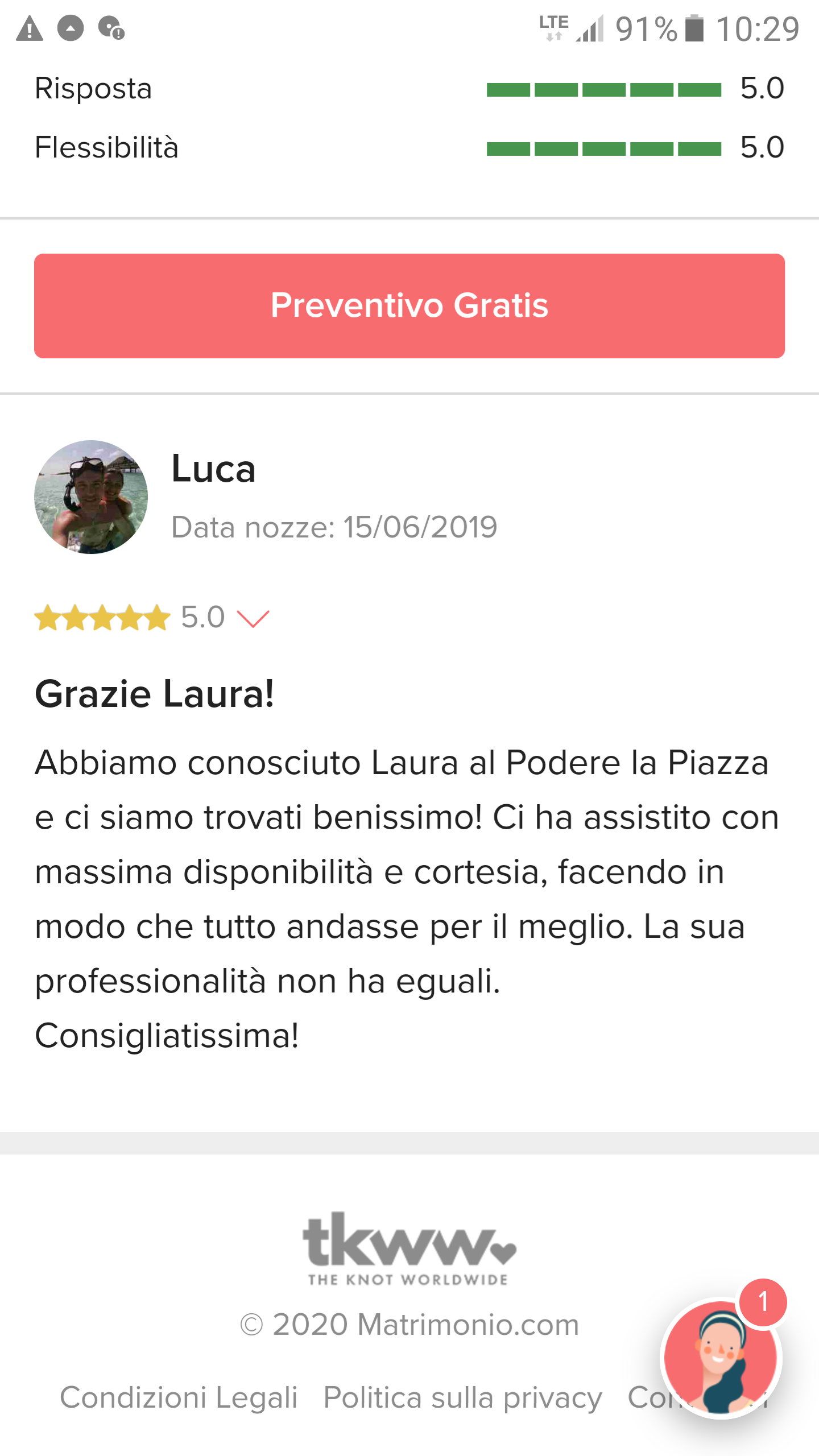819x1456 pixels.
Task: Expand Luca's 5.0 rating breakdown
Action: click(x=253, y=619)
